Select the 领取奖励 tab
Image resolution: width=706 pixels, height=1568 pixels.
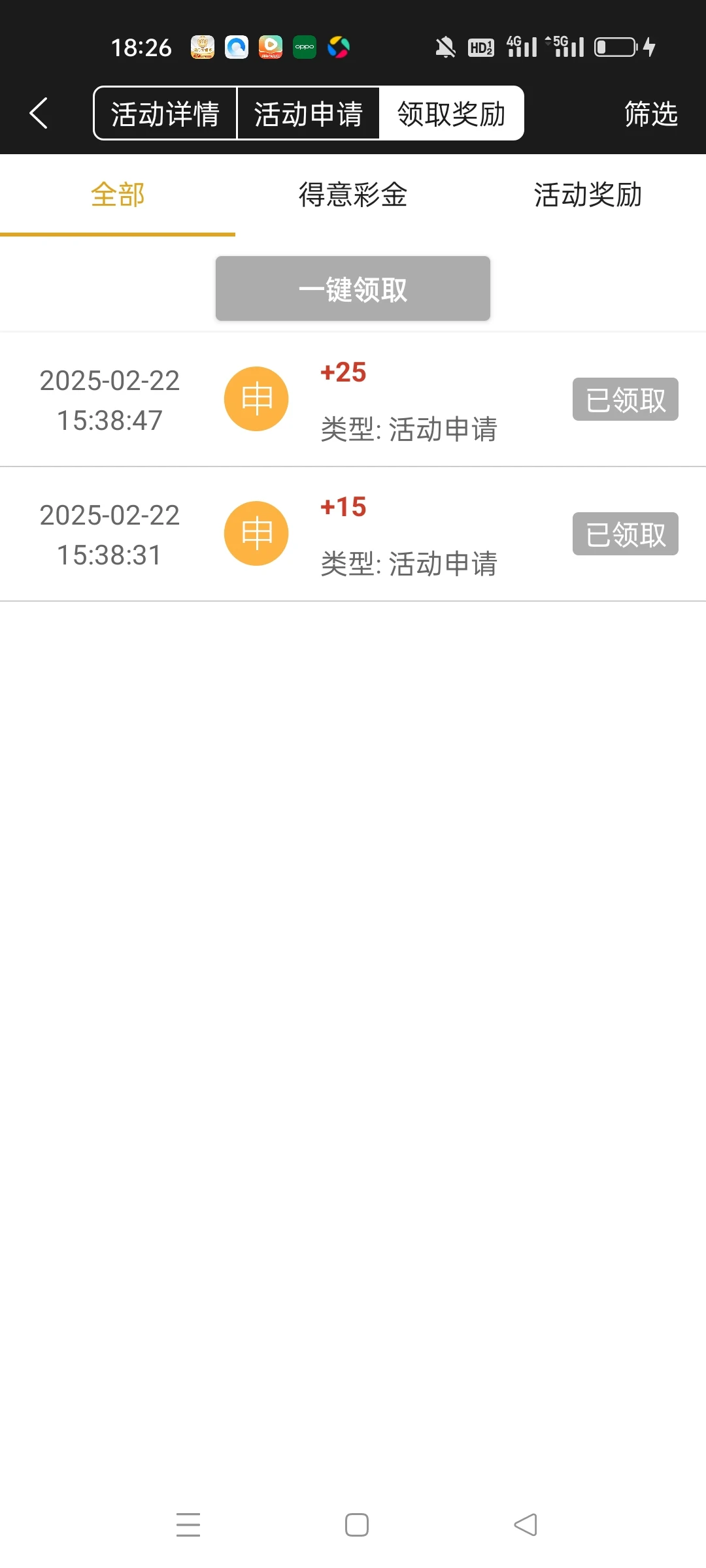tap(451, 114)
